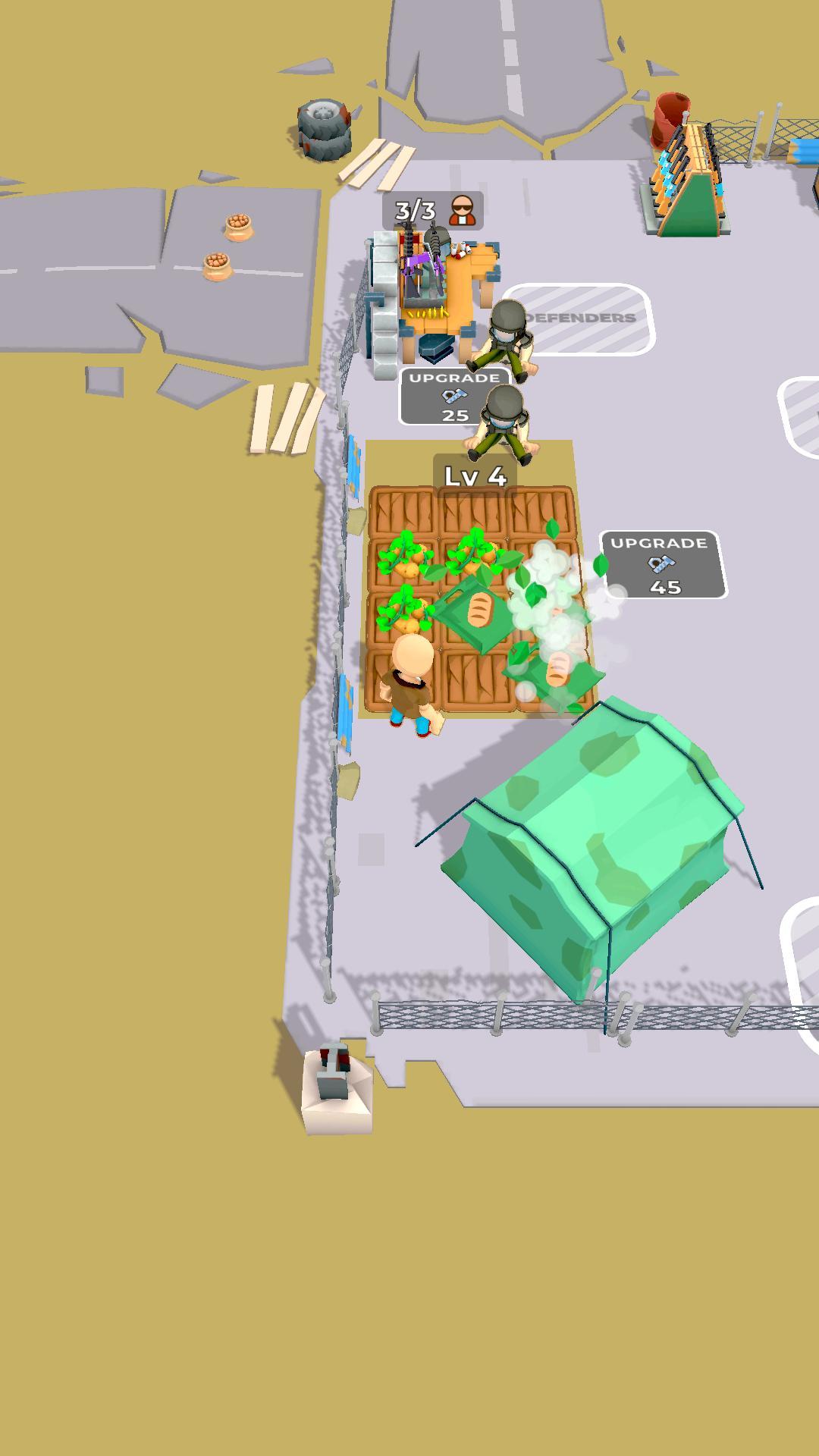Select the bolt icon on the Upgrade 25 button

[454, 395]
